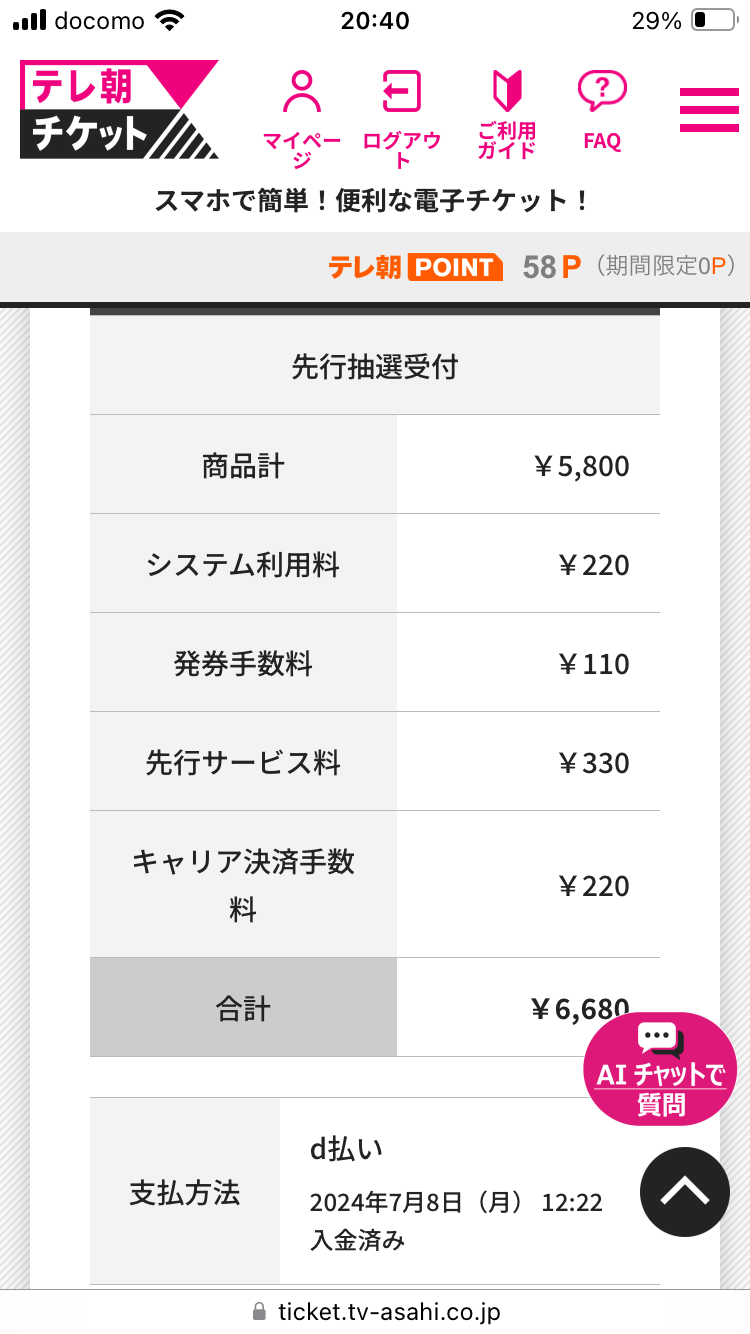
Task: Tap the scroll-to-top arrow button
Action: [x=685, y=1192]
